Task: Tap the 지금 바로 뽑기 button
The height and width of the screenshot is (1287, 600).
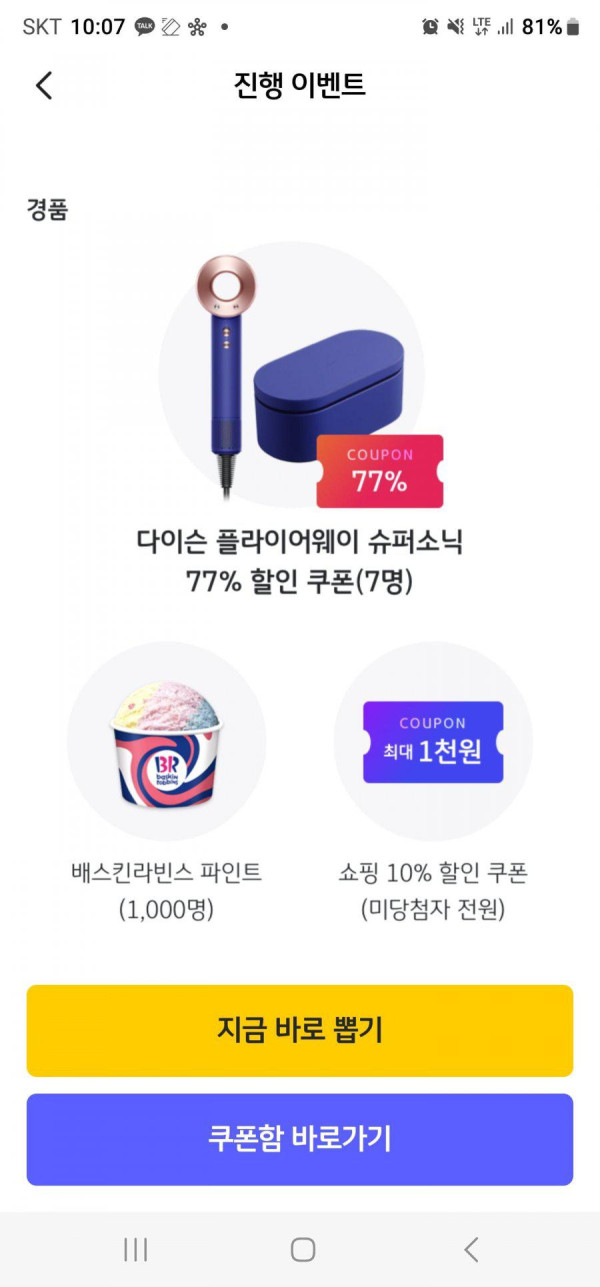Action: [300, 1030]
